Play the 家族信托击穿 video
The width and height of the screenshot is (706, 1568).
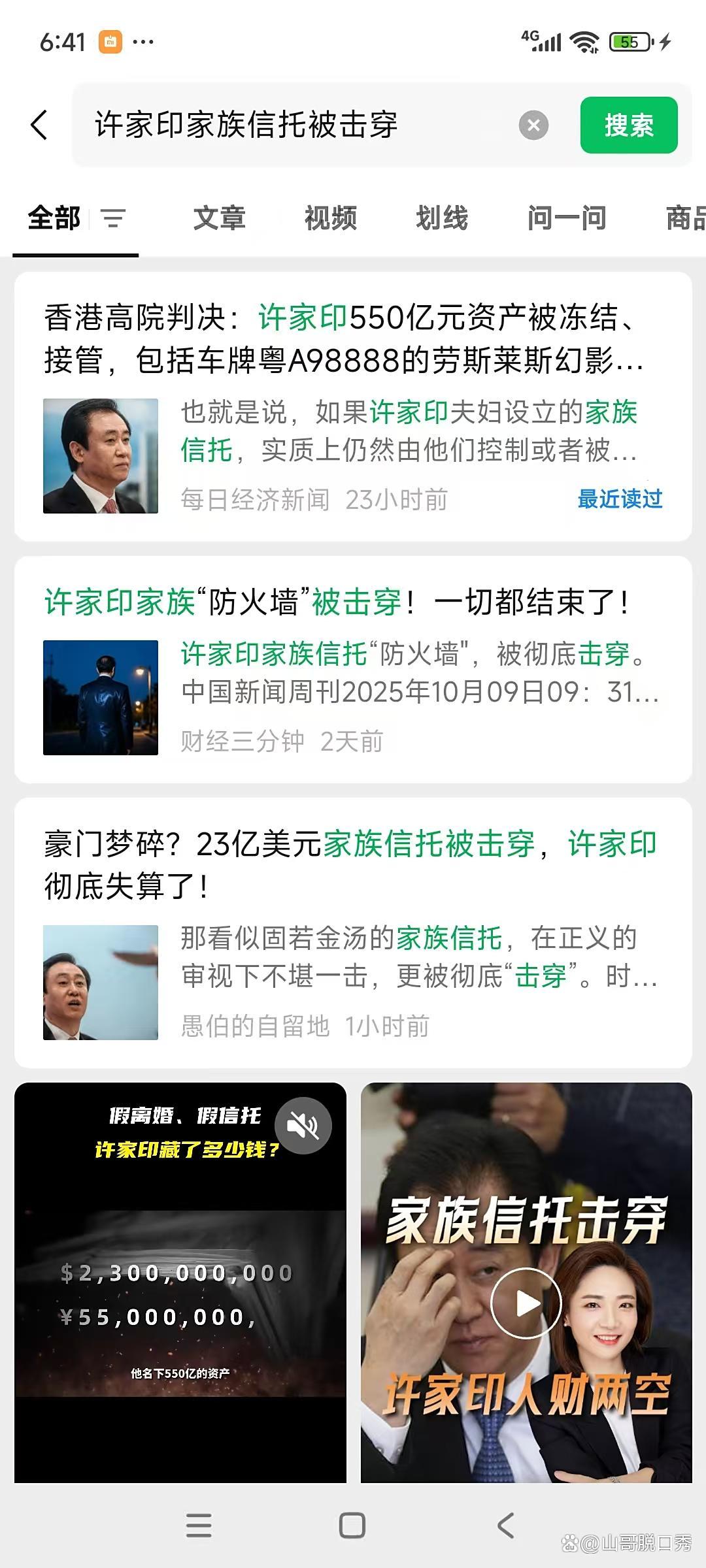tap(526, 1303)
